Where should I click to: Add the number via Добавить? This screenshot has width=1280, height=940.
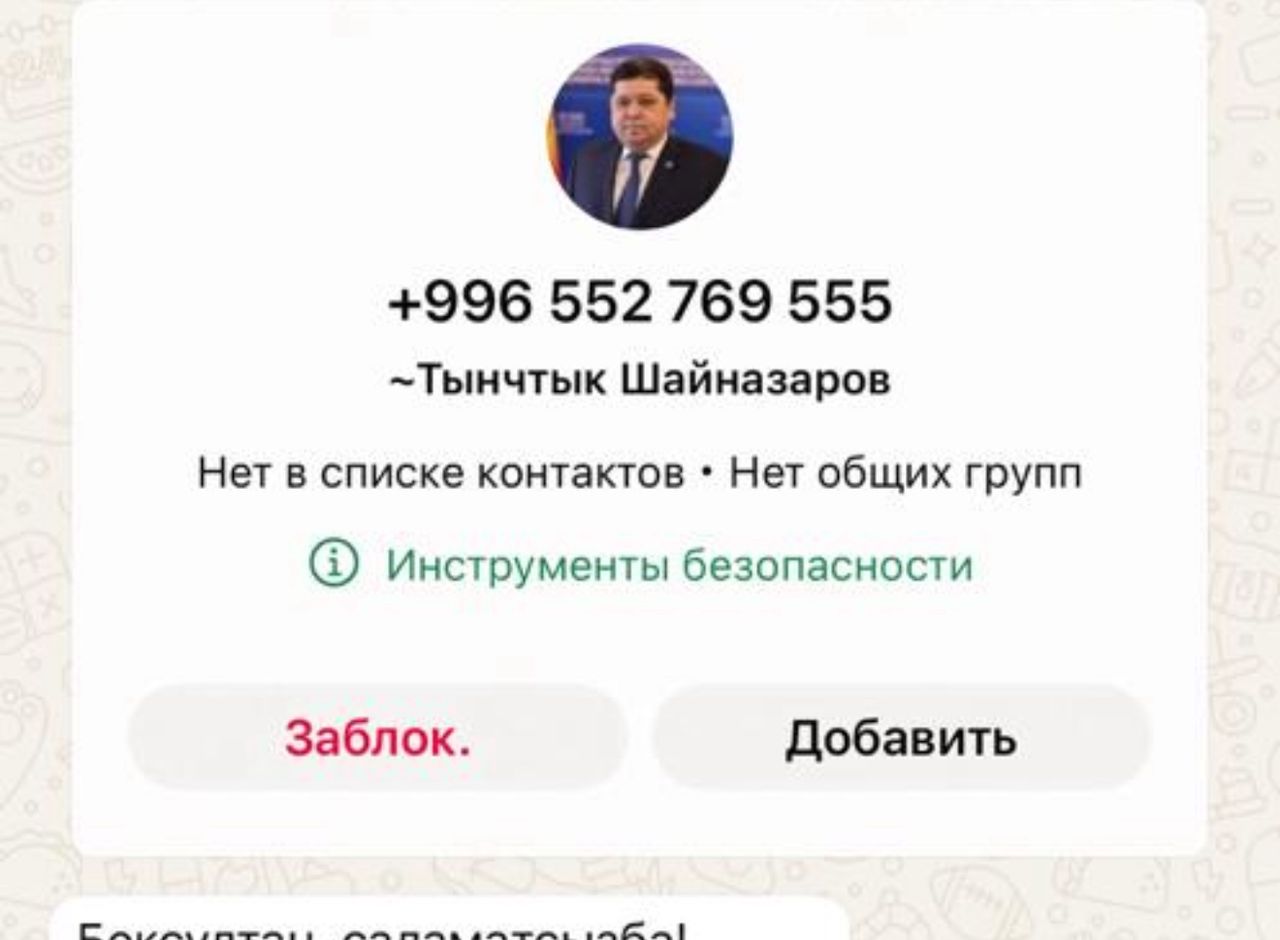[x=901, y=739]
